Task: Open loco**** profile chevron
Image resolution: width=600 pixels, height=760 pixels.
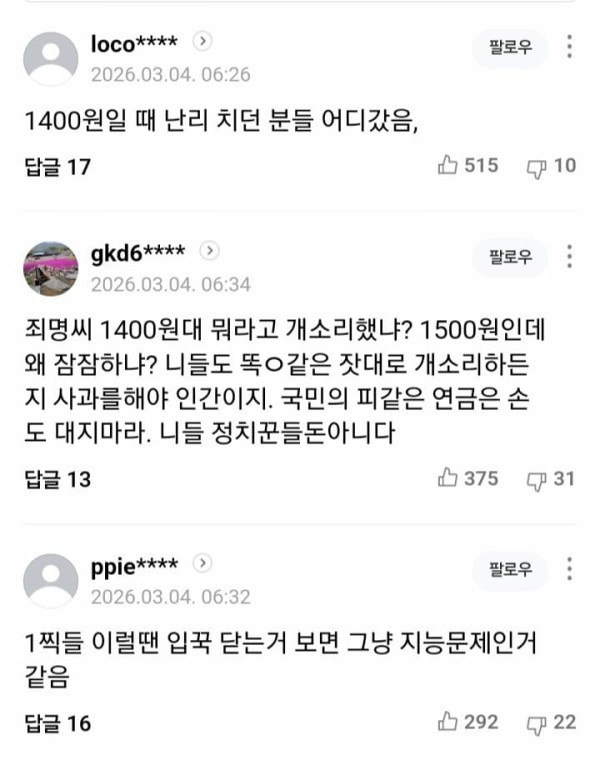Action: 203,42
